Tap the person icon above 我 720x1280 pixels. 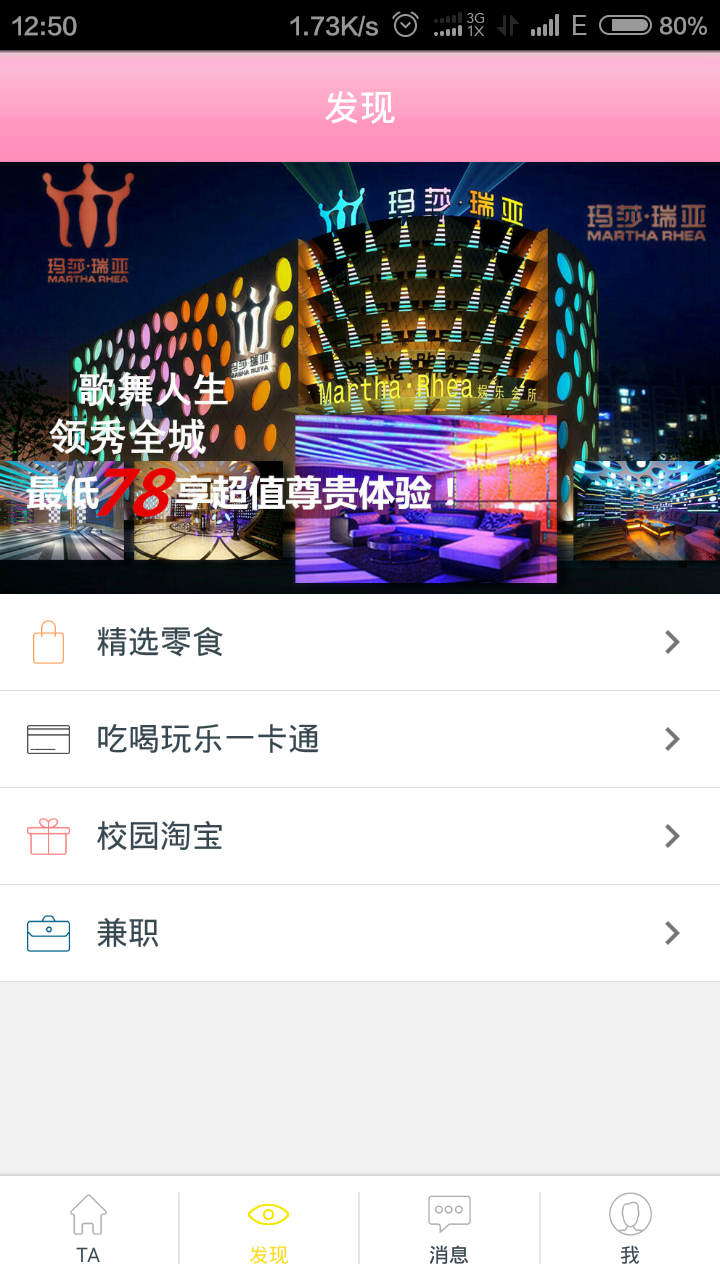(630, 1213)
